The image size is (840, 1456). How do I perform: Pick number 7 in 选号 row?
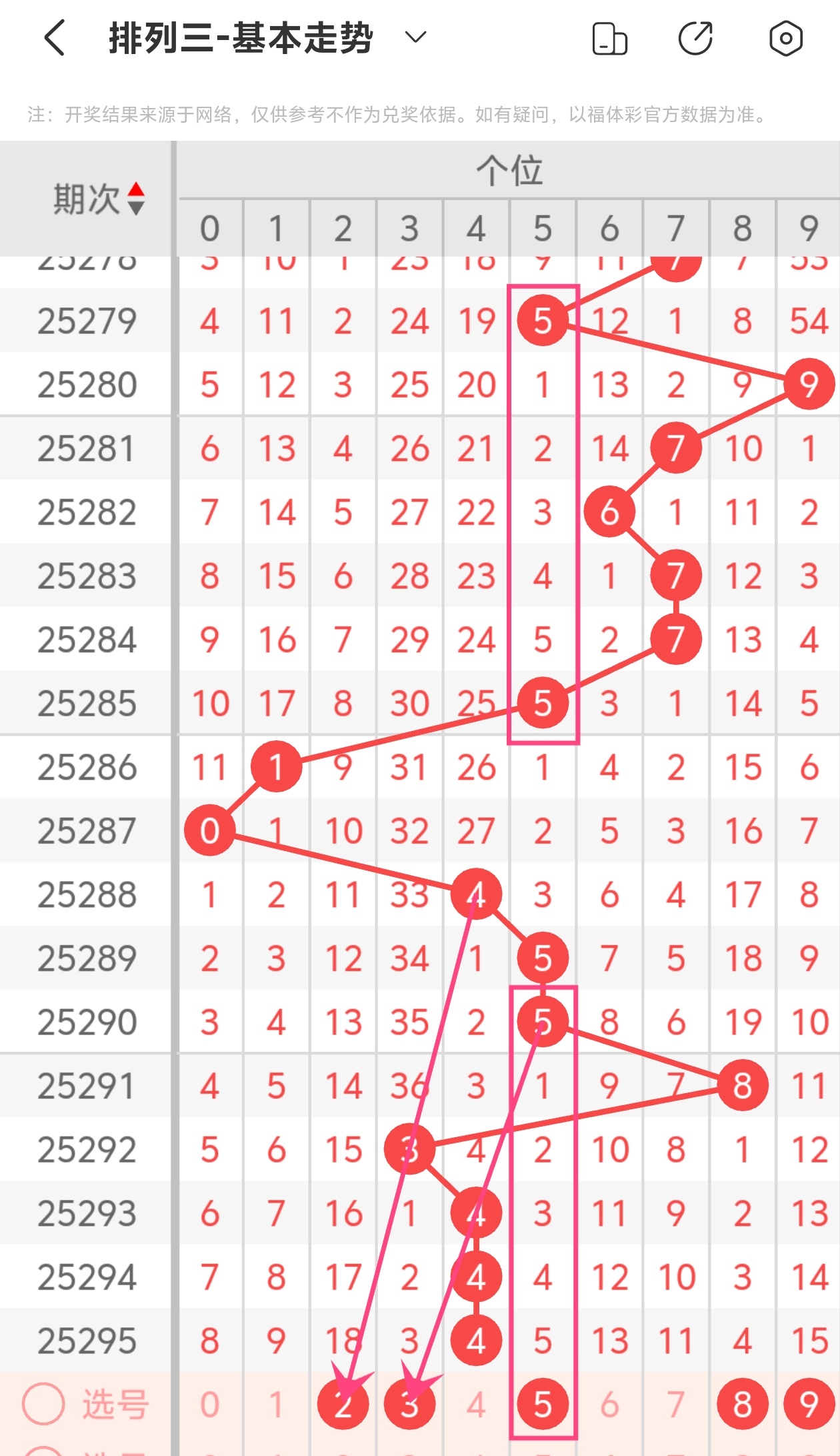coord(676,1405)
